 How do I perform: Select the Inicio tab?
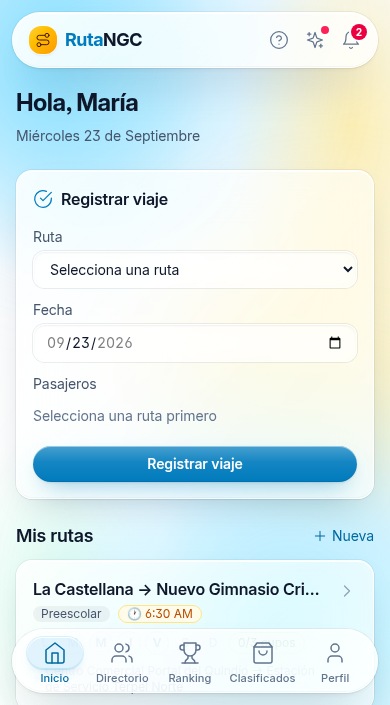click(x=54, y=663)
